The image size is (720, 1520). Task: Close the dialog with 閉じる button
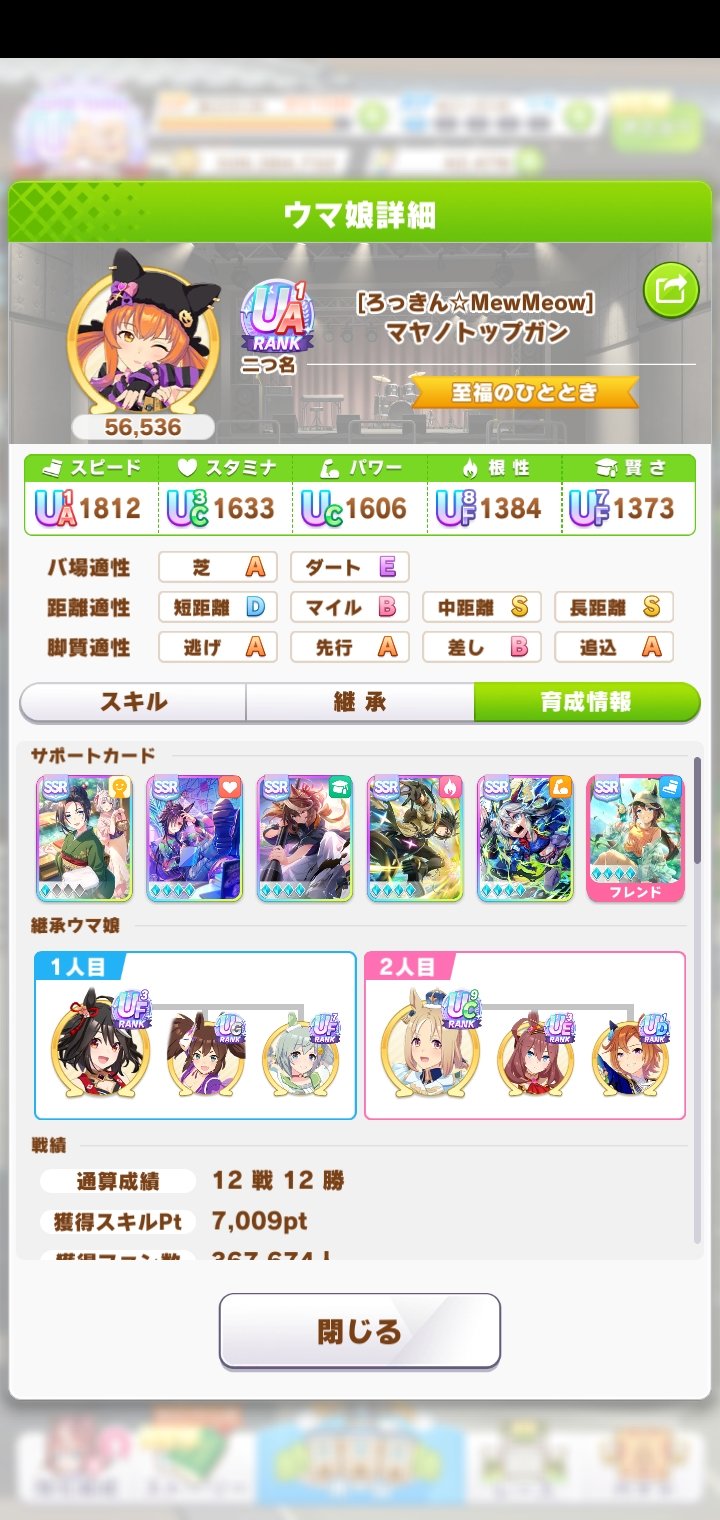[360, 1331]
